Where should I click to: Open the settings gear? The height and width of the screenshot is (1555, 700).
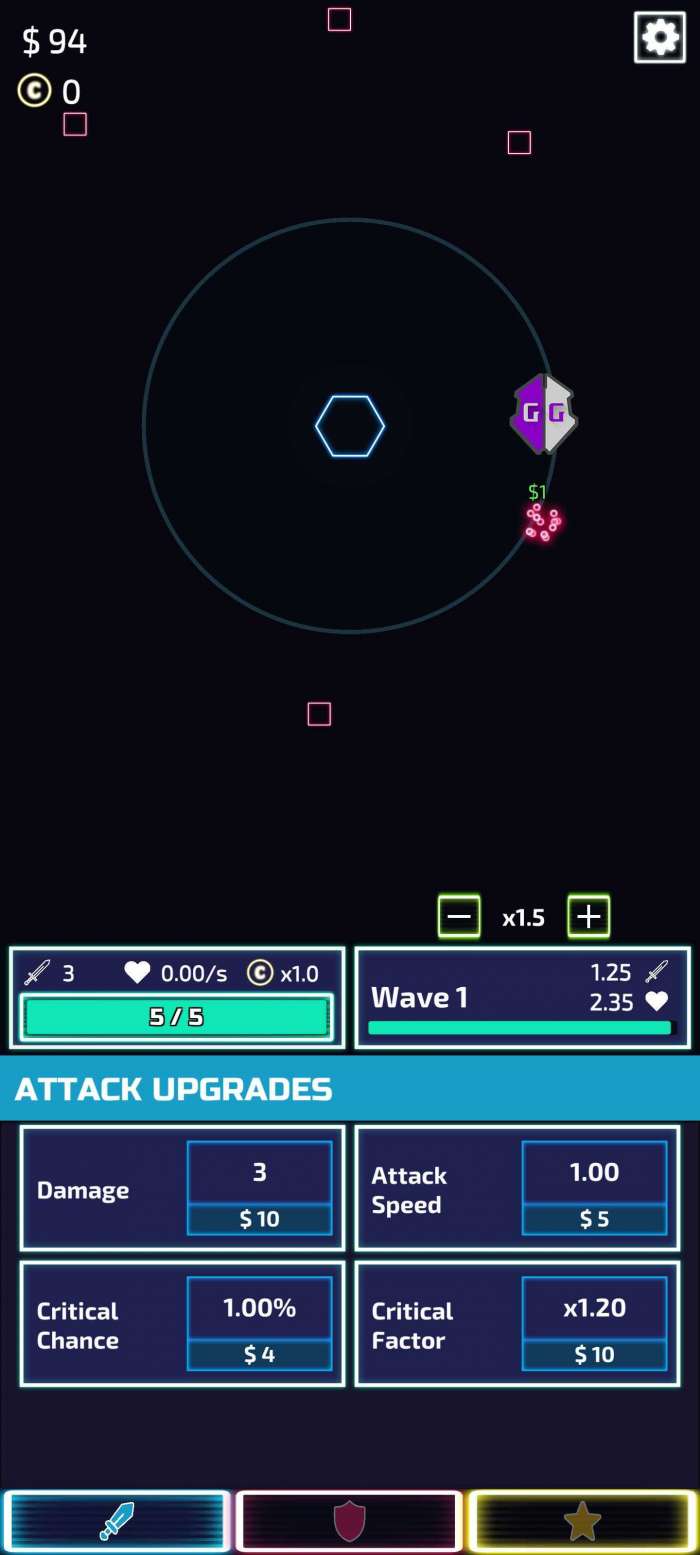tap(659, 38)
